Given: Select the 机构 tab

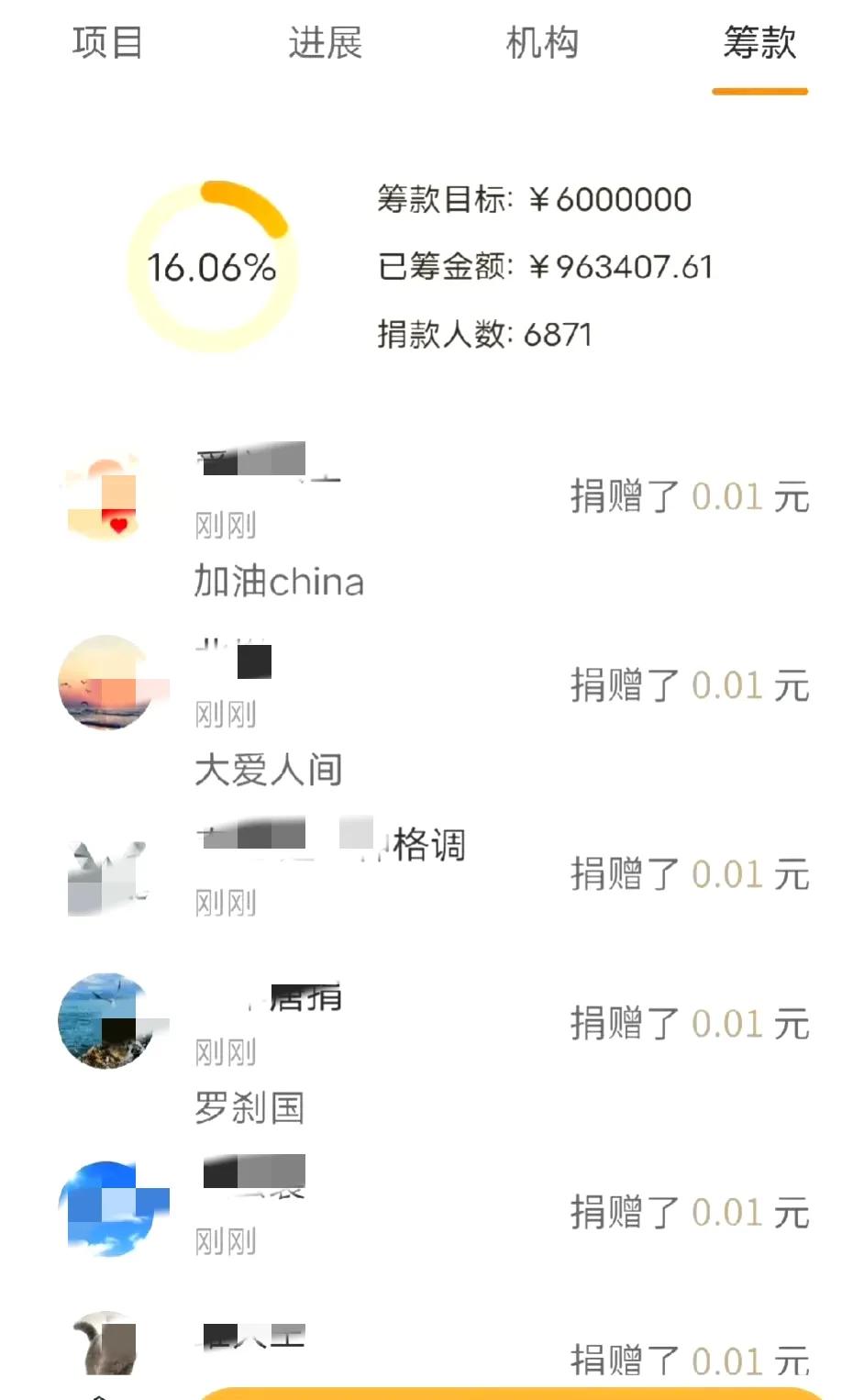Looking at the screenshot, I should tap(542, 43).
